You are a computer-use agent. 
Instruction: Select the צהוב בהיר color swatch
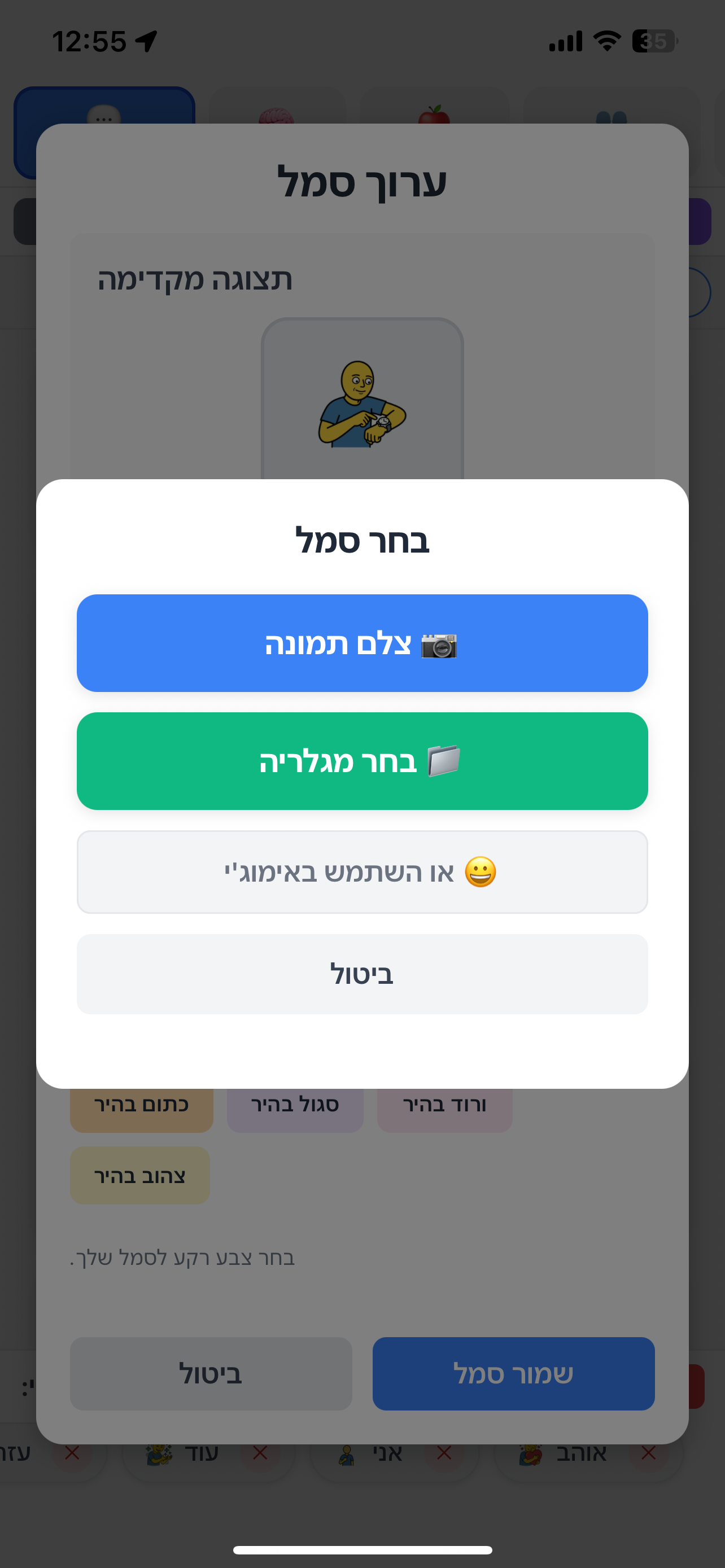coord(139,1175)
